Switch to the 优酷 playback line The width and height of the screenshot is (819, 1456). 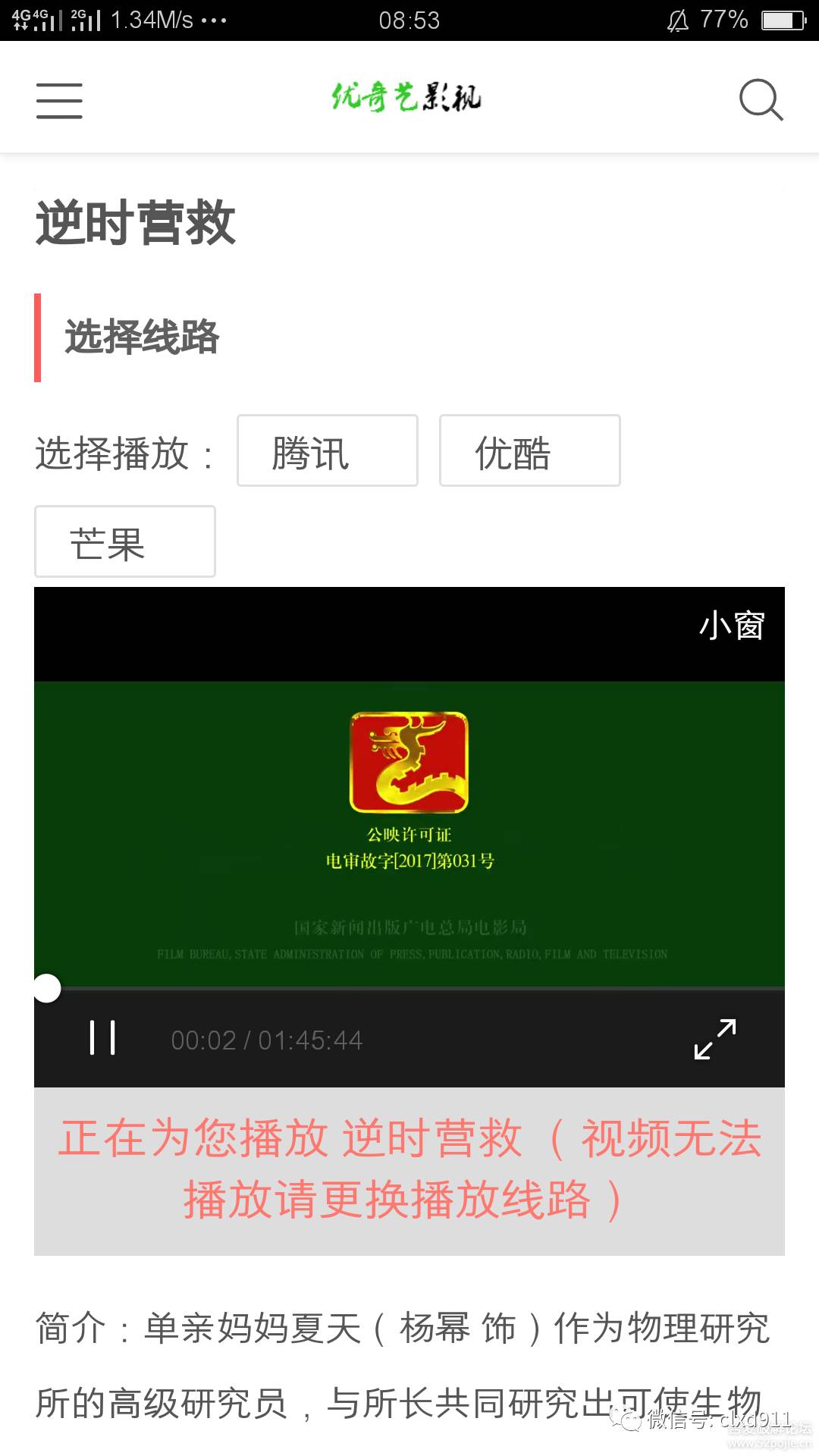pos(529,450)
